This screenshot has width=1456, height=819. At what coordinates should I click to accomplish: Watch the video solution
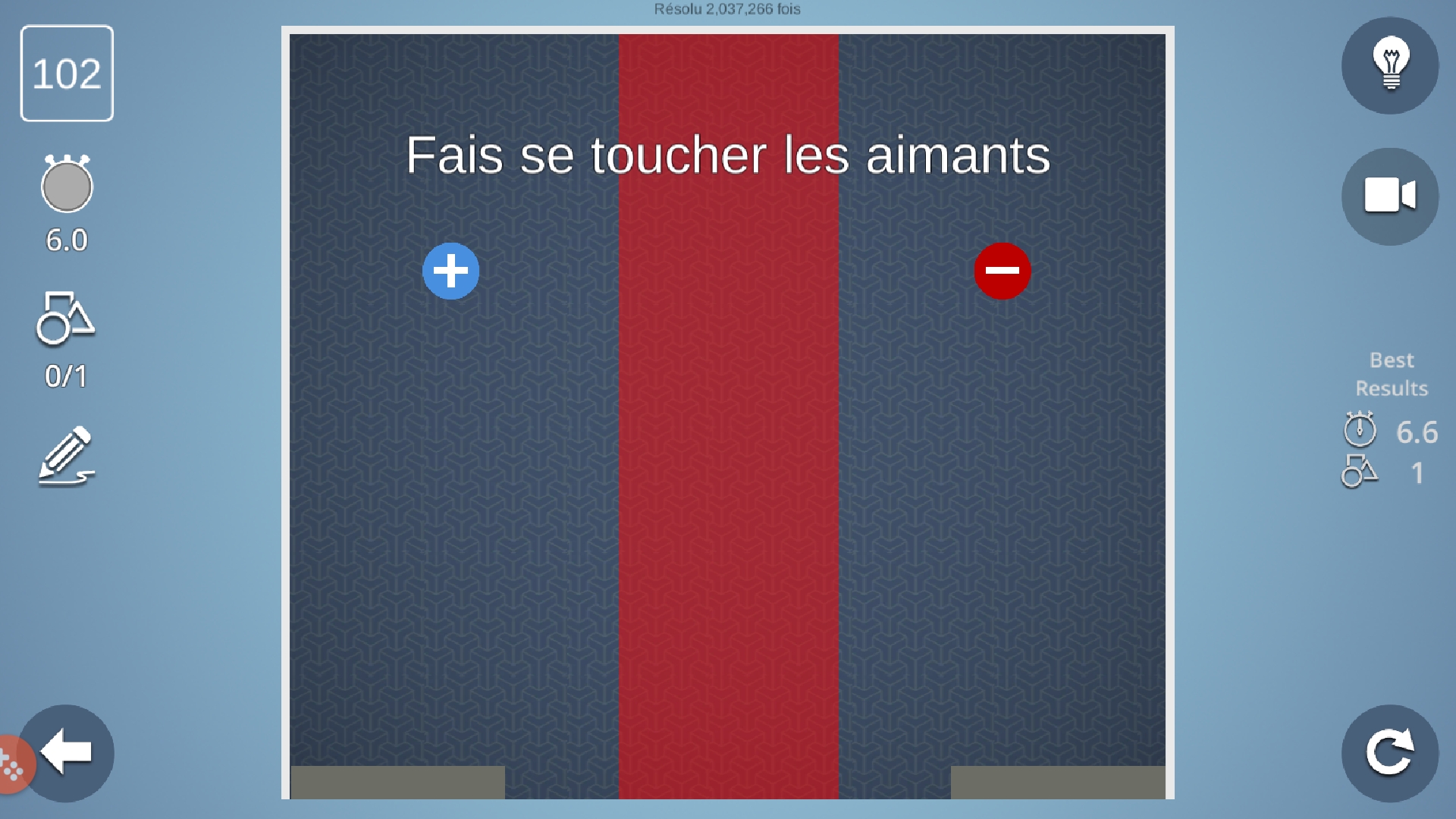[x=1389, y=196]
